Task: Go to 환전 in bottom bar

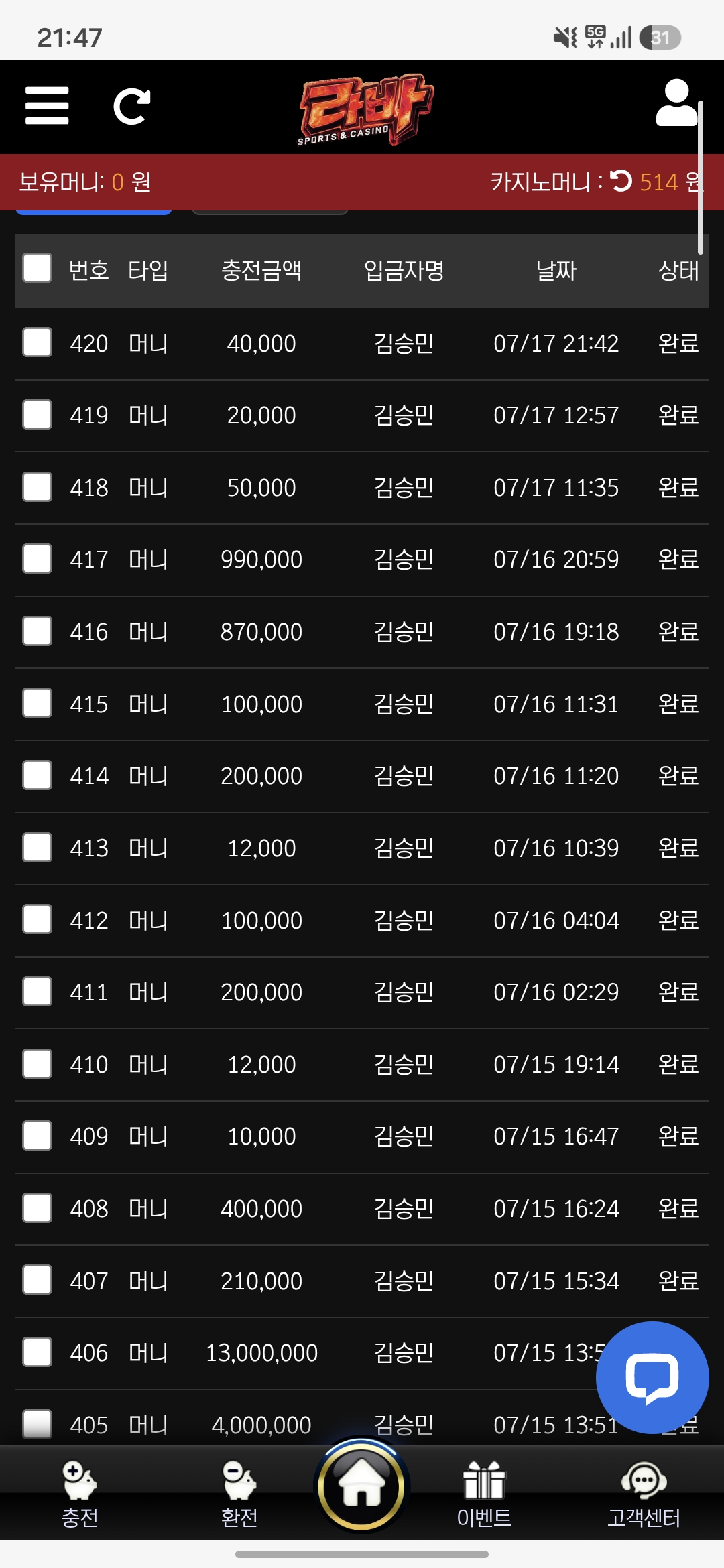Action: 239,1495
